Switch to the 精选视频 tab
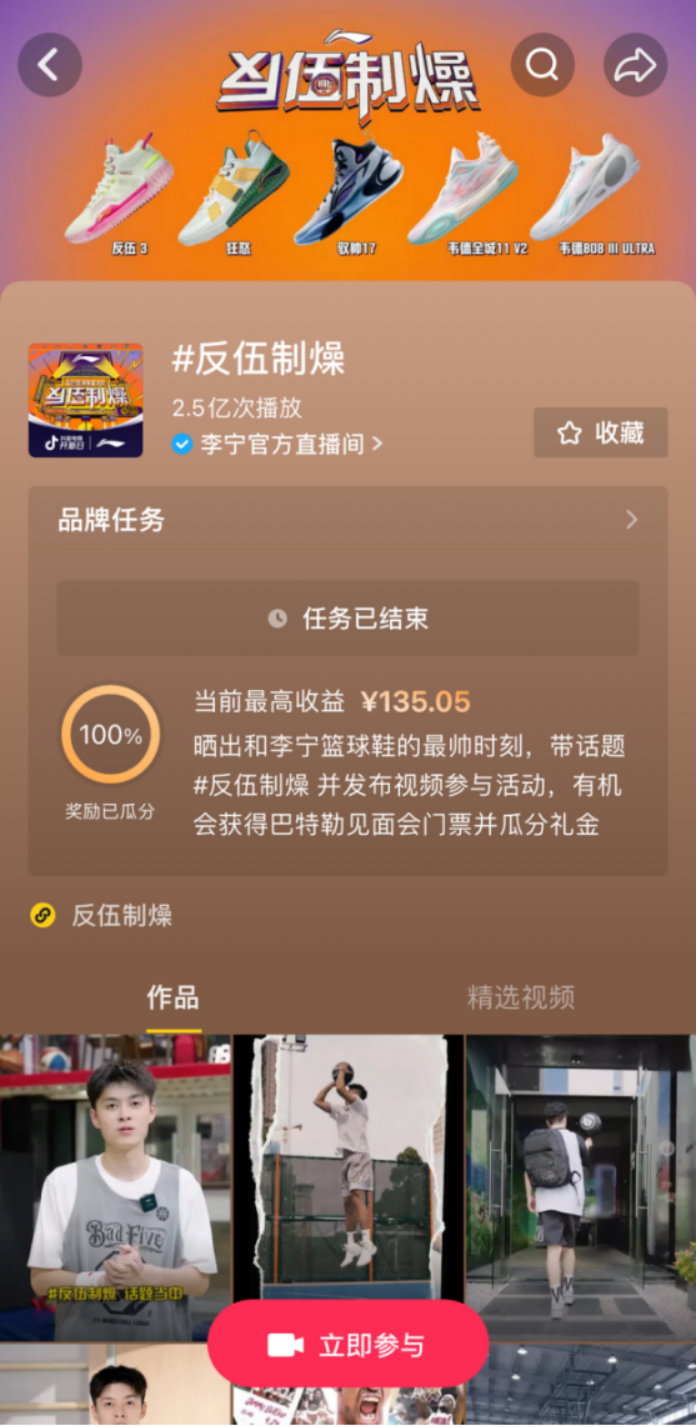 click(x=521, y=997)
